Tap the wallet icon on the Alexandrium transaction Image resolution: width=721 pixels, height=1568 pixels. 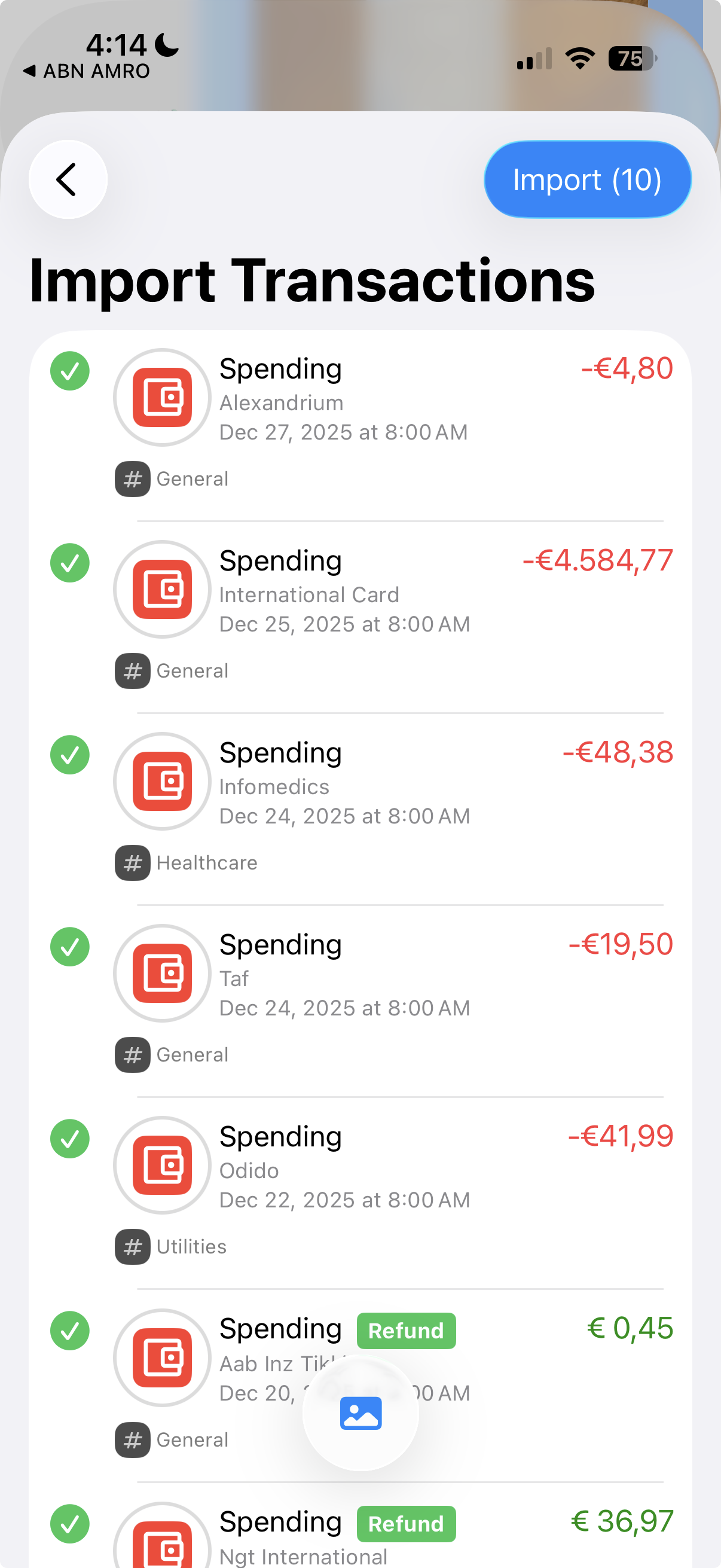[162, 397]
